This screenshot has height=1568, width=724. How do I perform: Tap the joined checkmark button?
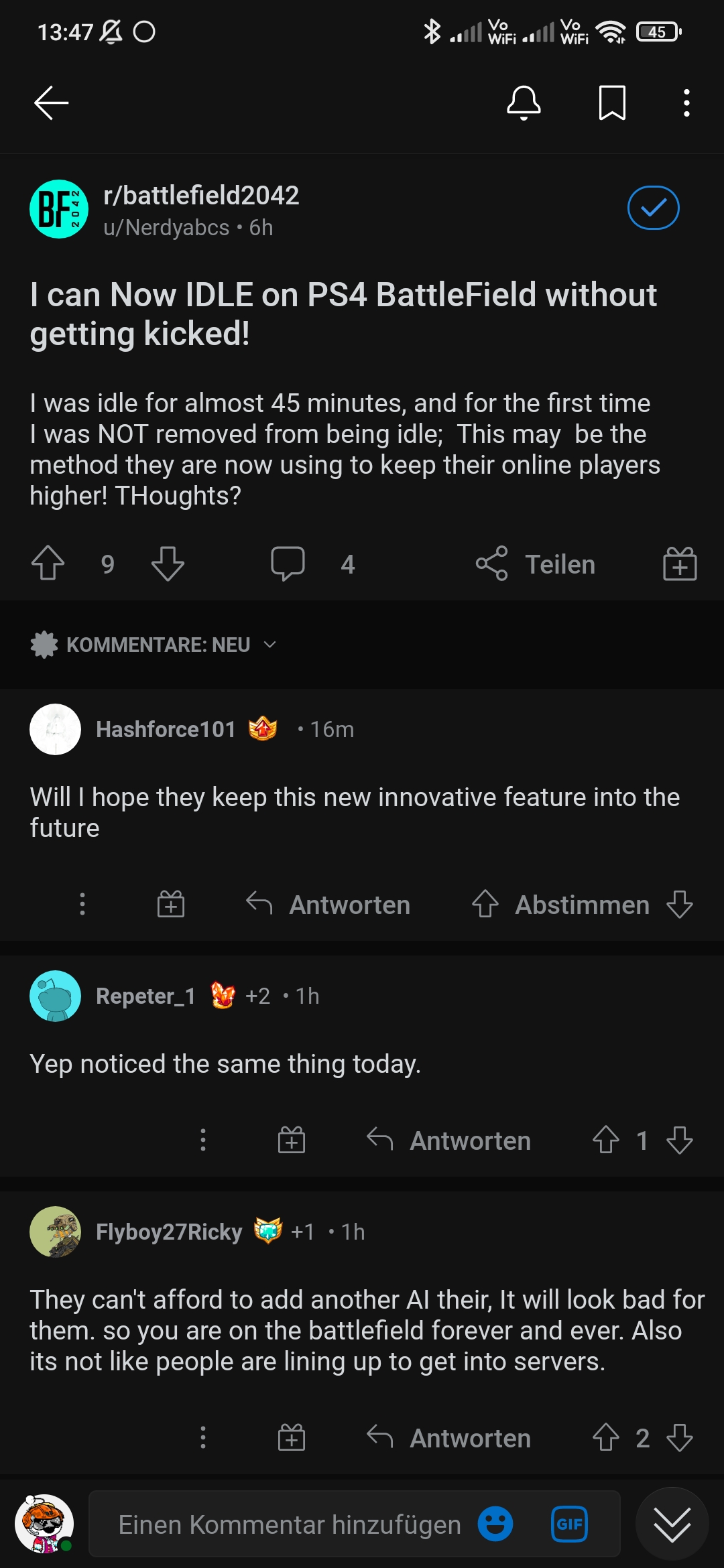coord(653,208)
